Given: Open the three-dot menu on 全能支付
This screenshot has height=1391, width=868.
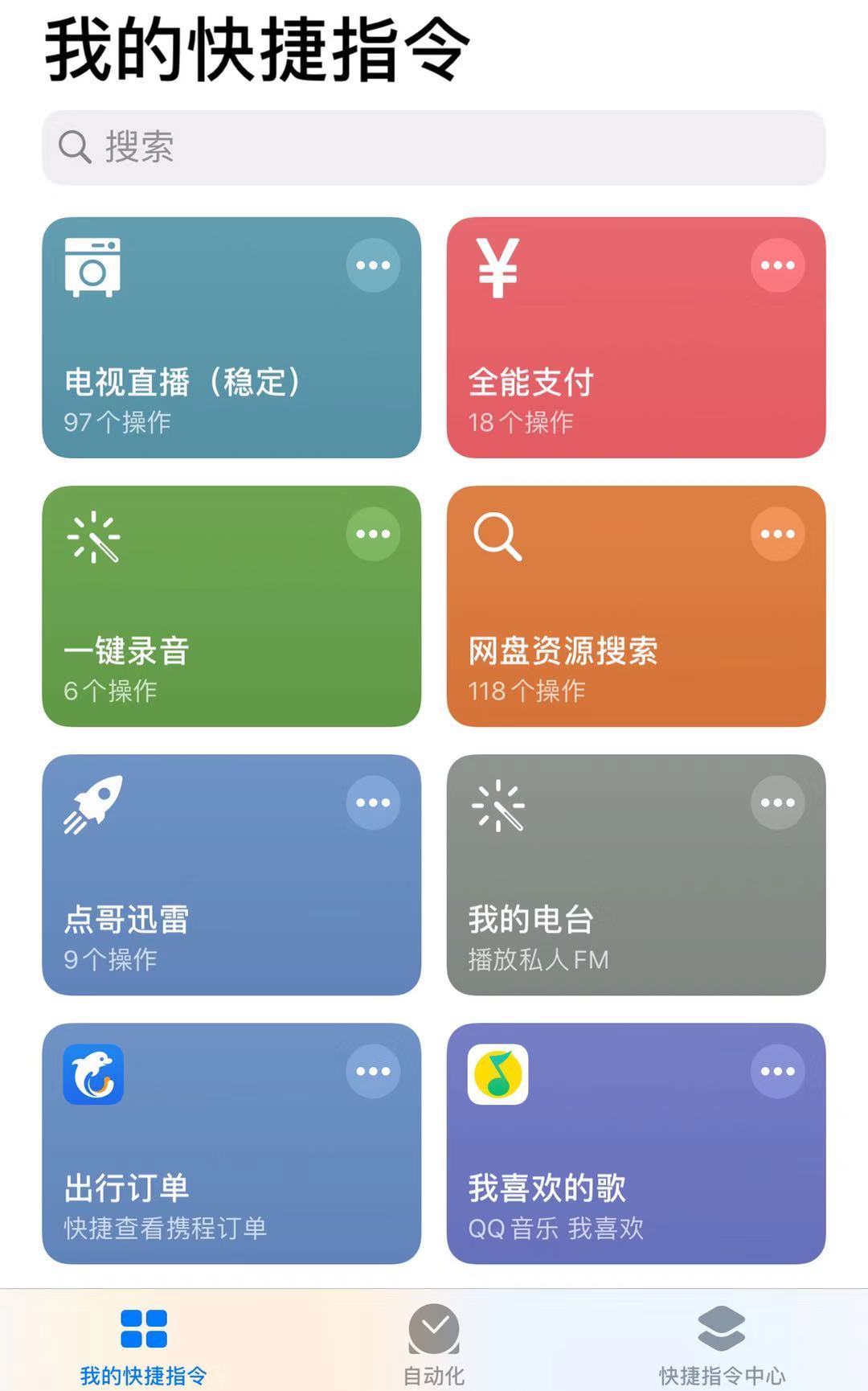Looking at the screenshot, I should 778,264.
